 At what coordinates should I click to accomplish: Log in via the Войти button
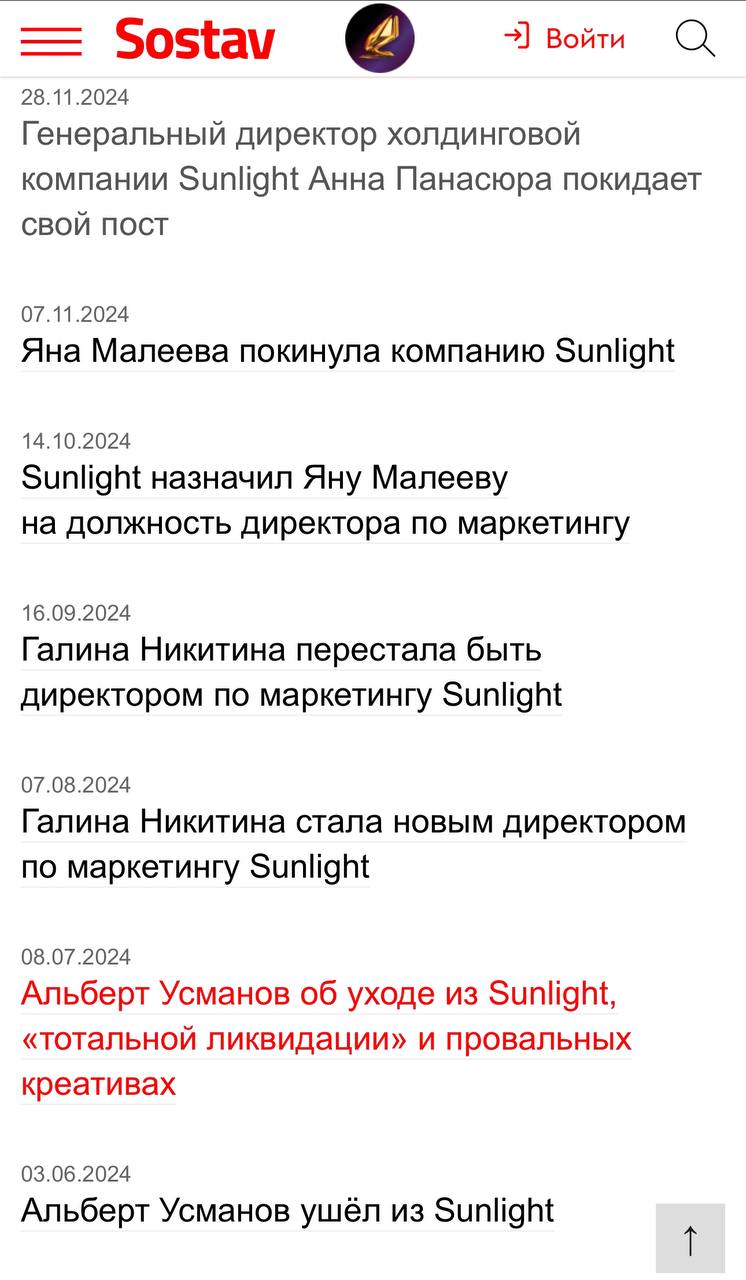point(565,39)
